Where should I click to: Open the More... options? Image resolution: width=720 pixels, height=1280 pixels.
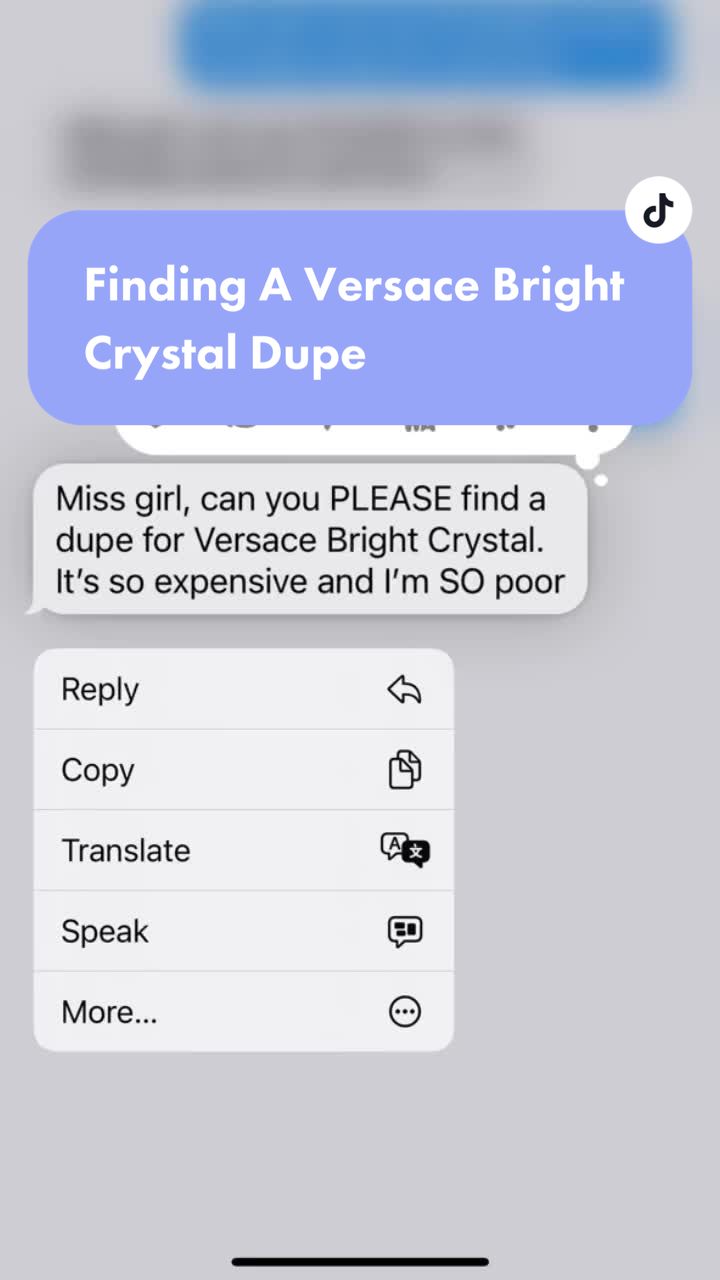click(x=243, y=1012)
